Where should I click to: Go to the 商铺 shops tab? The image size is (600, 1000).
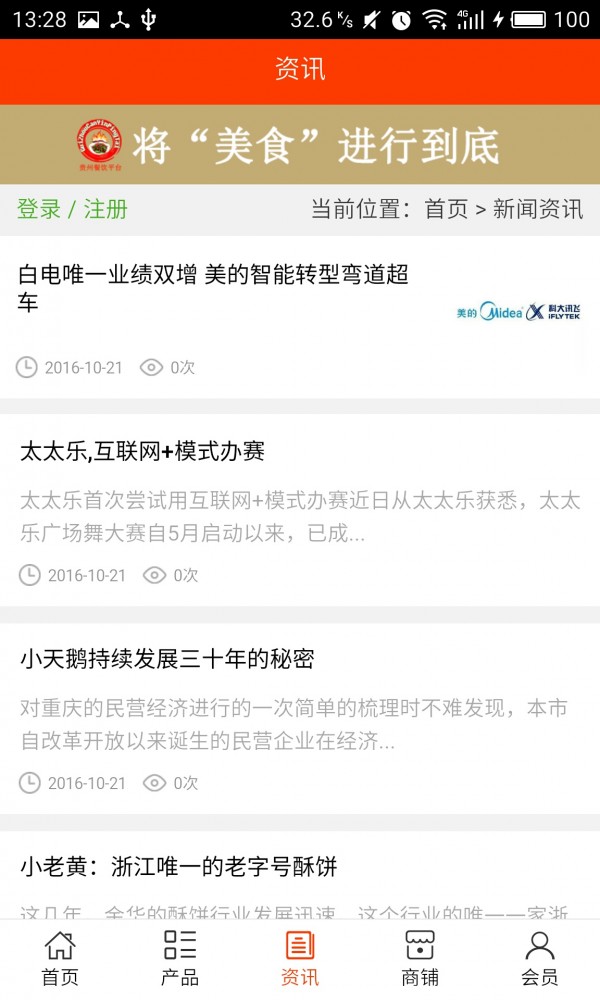420,959
